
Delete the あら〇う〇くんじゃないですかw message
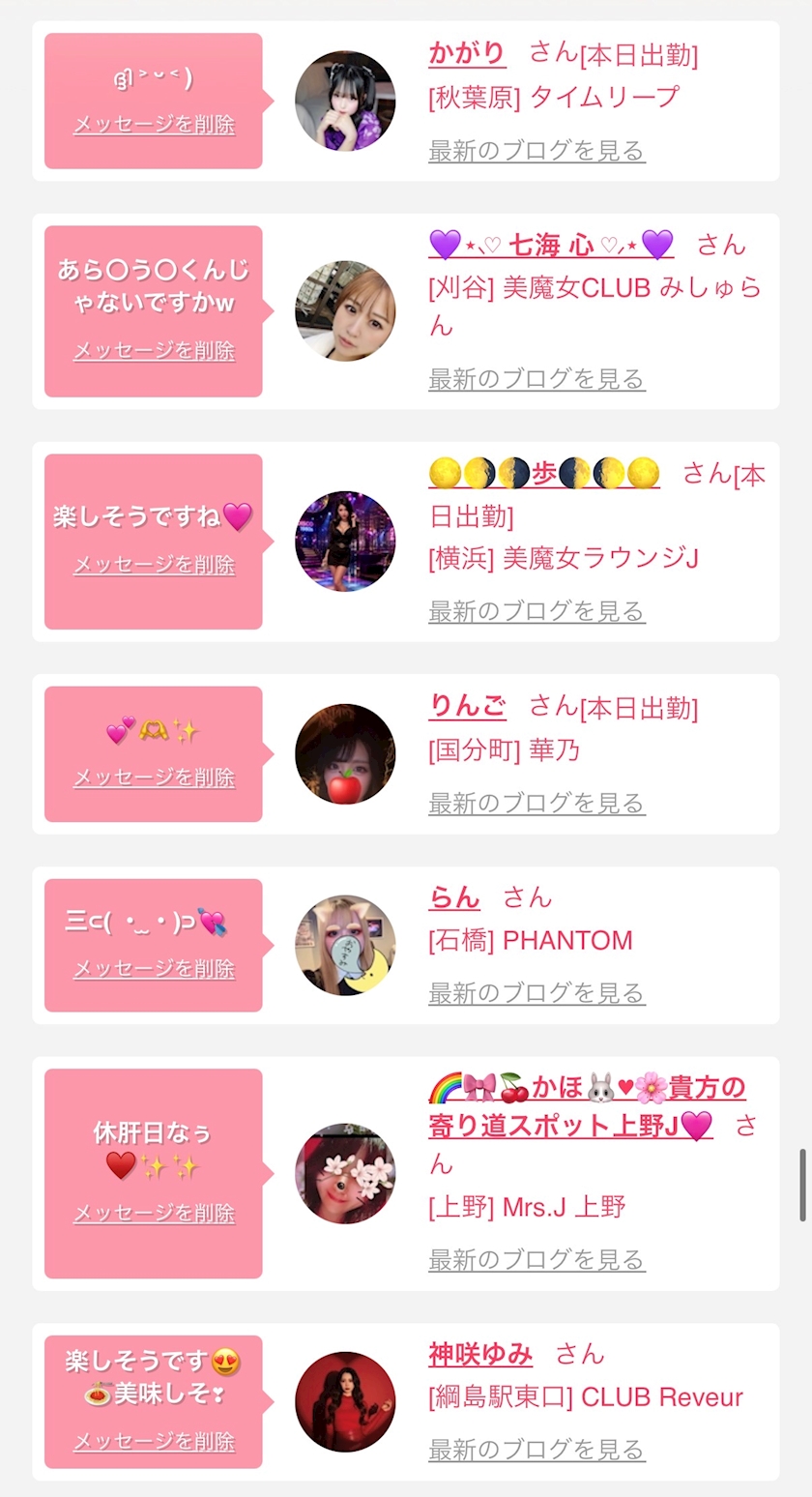click(154, 351)
